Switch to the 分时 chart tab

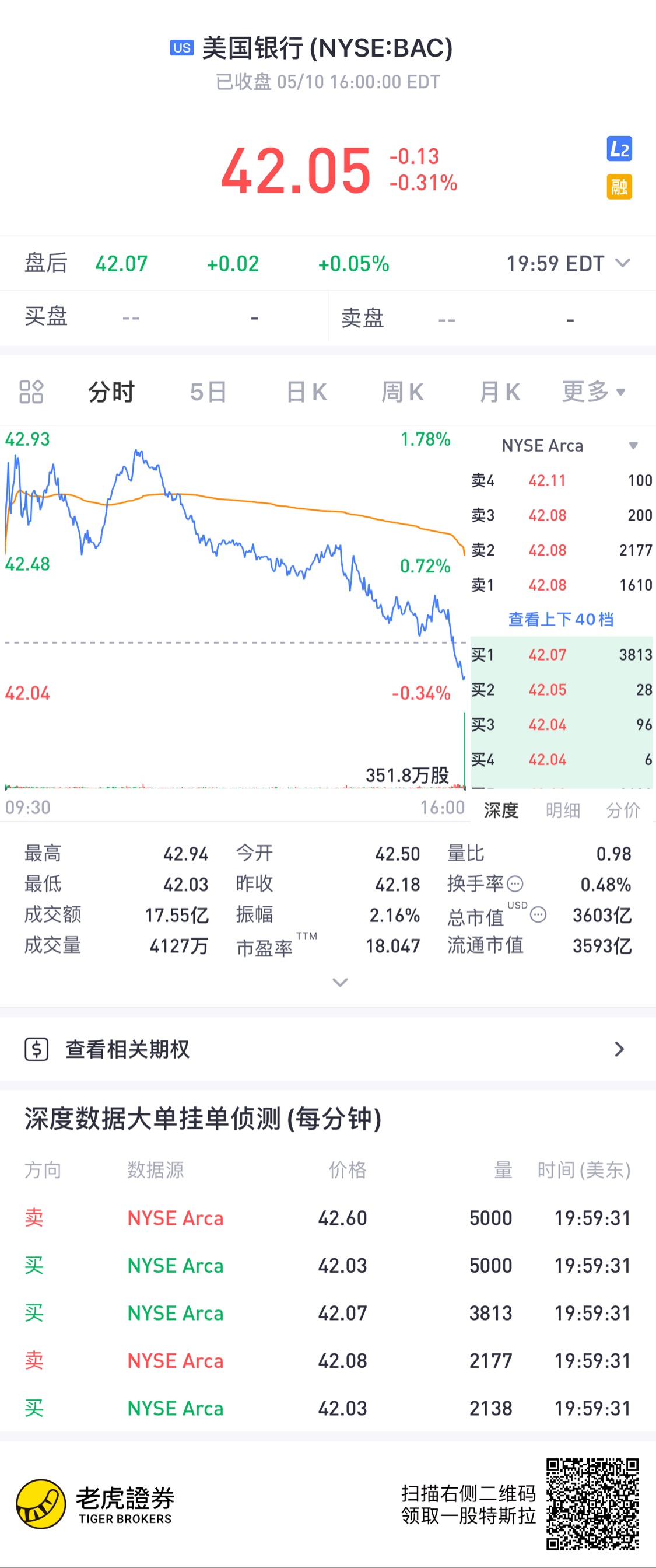(111, 392)
